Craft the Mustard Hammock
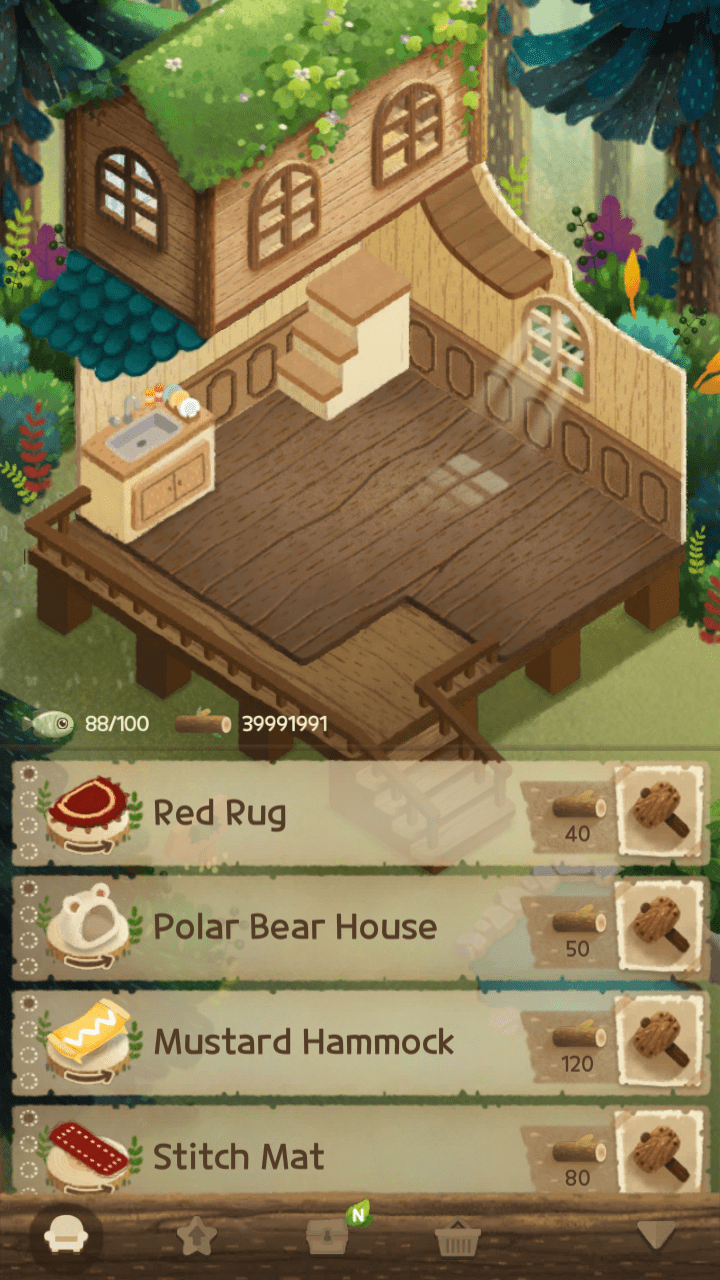The height and width of the screenshot is (1280, 720). [x=660, y=1042]
